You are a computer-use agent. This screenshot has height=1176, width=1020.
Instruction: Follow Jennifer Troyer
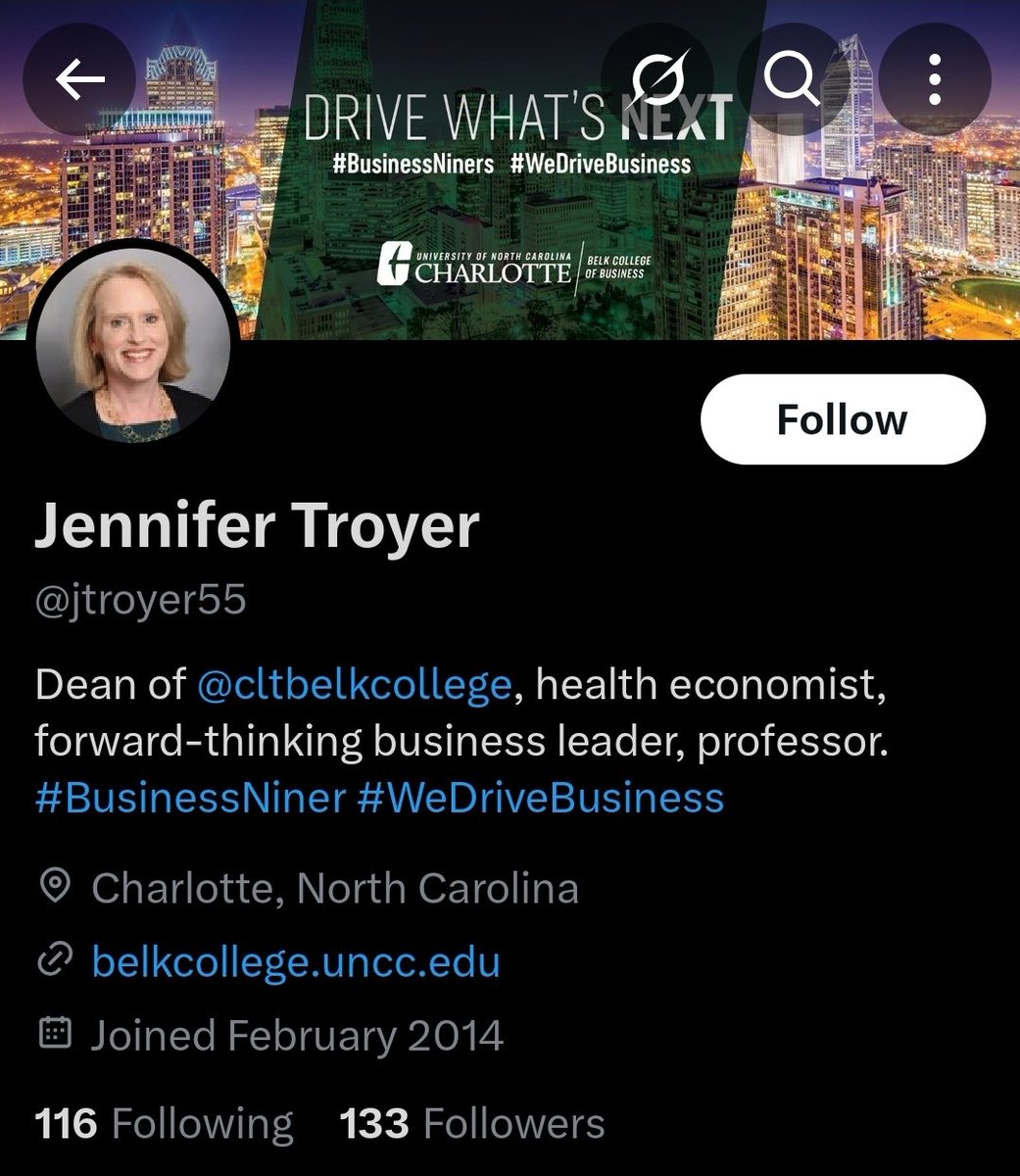pos(842,419)
